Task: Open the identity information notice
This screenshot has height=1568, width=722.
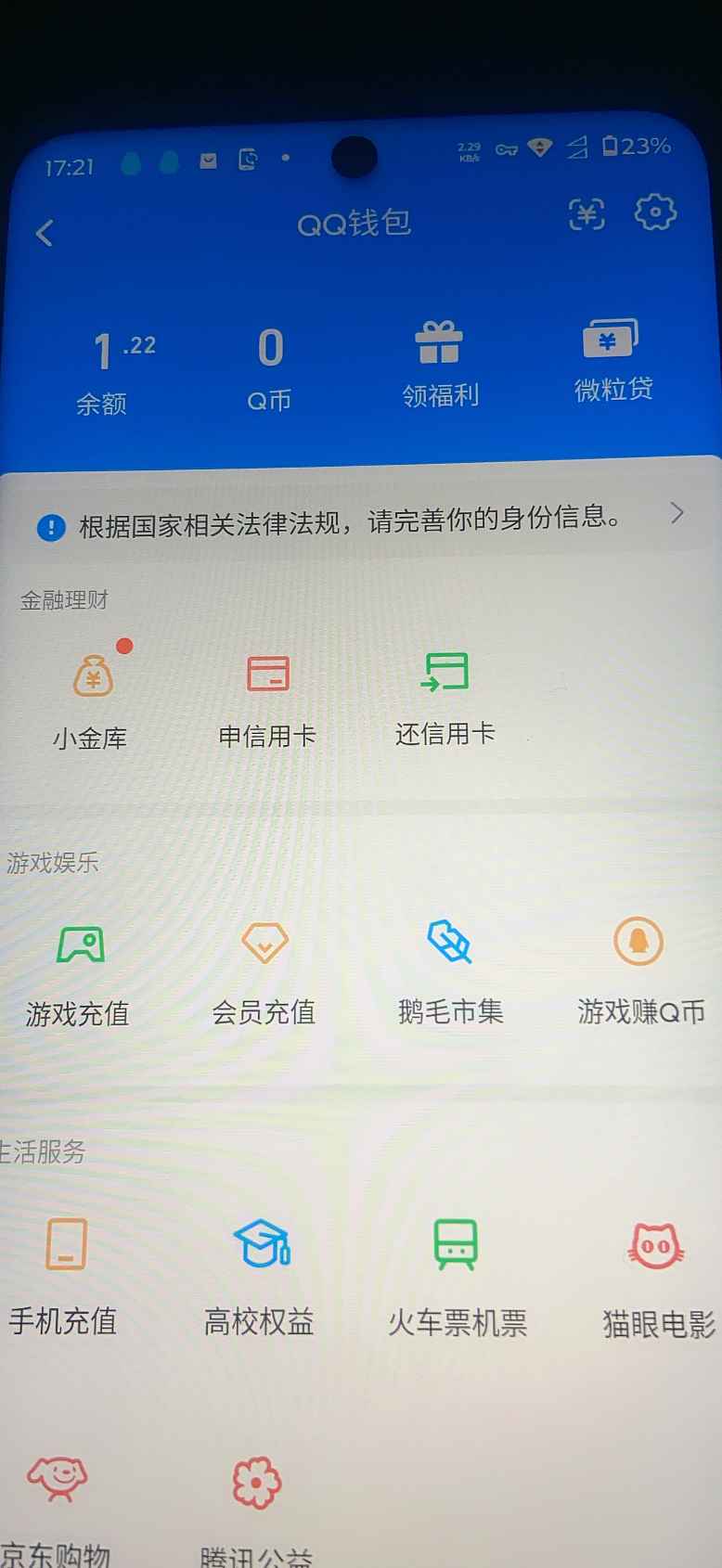Action: tap(360, 520)
